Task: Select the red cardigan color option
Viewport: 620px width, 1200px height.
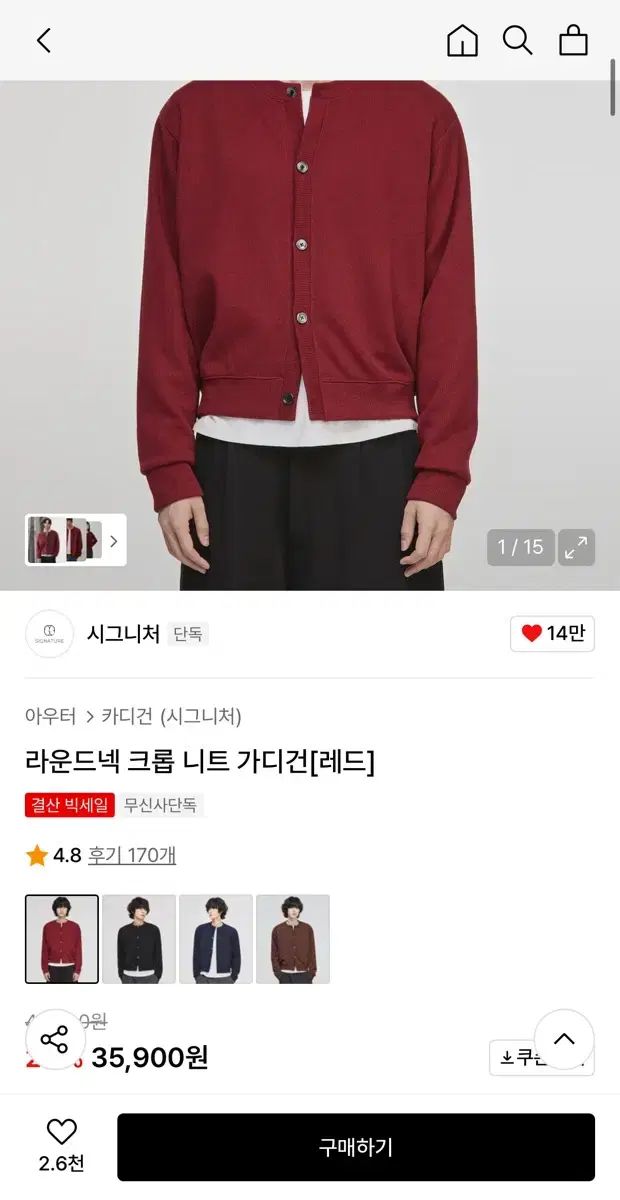Action: click(62, 939)
